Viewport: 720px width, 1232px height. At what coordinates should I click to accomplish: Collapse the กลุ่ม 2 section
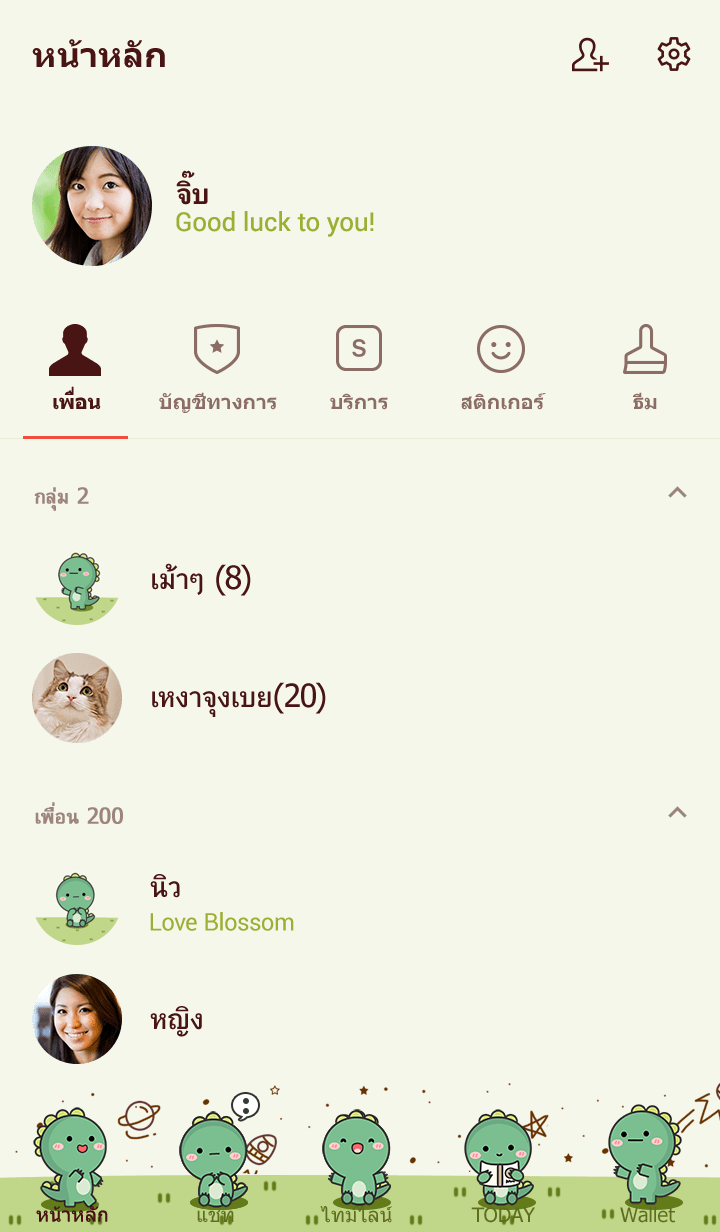point(677,493)
